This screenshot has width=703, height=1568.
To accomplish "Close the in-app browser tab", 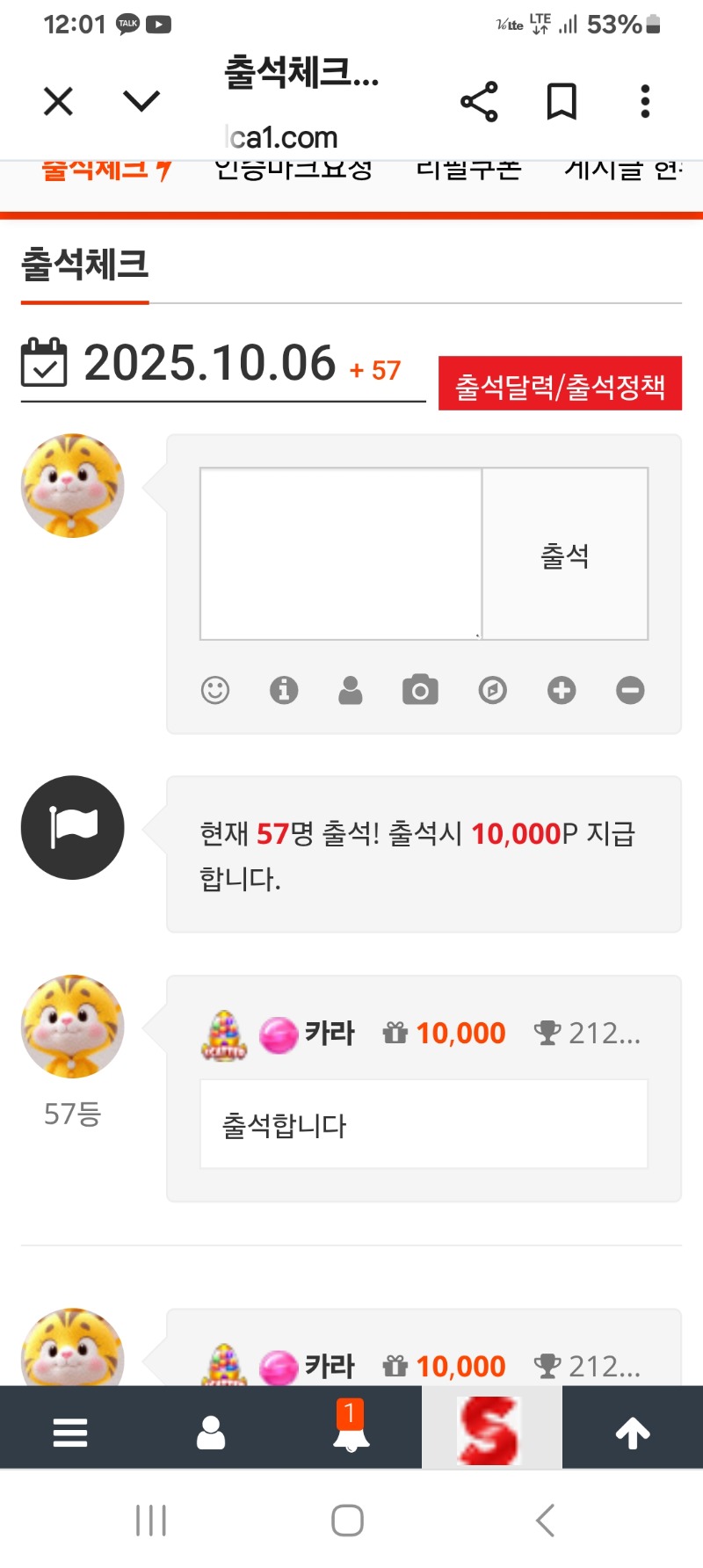I will pyautogui.click(x=58, y=102).
